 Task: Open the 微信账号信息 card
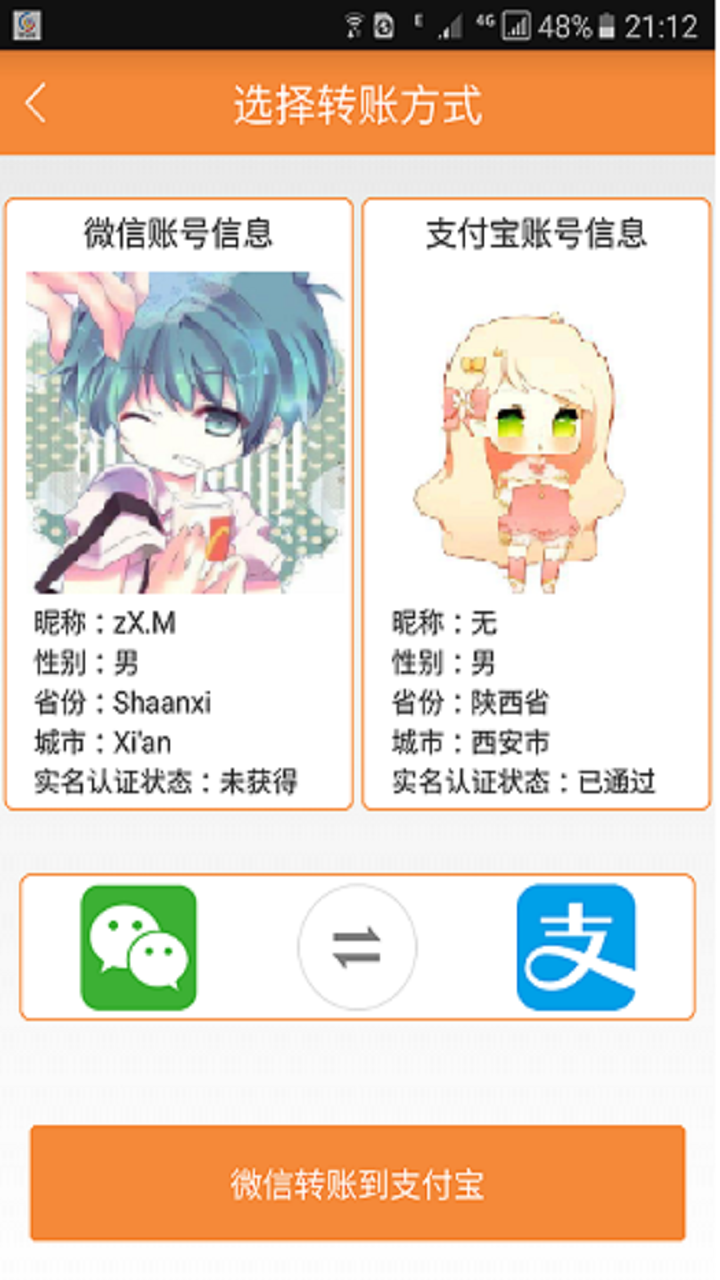coord(179,503)
